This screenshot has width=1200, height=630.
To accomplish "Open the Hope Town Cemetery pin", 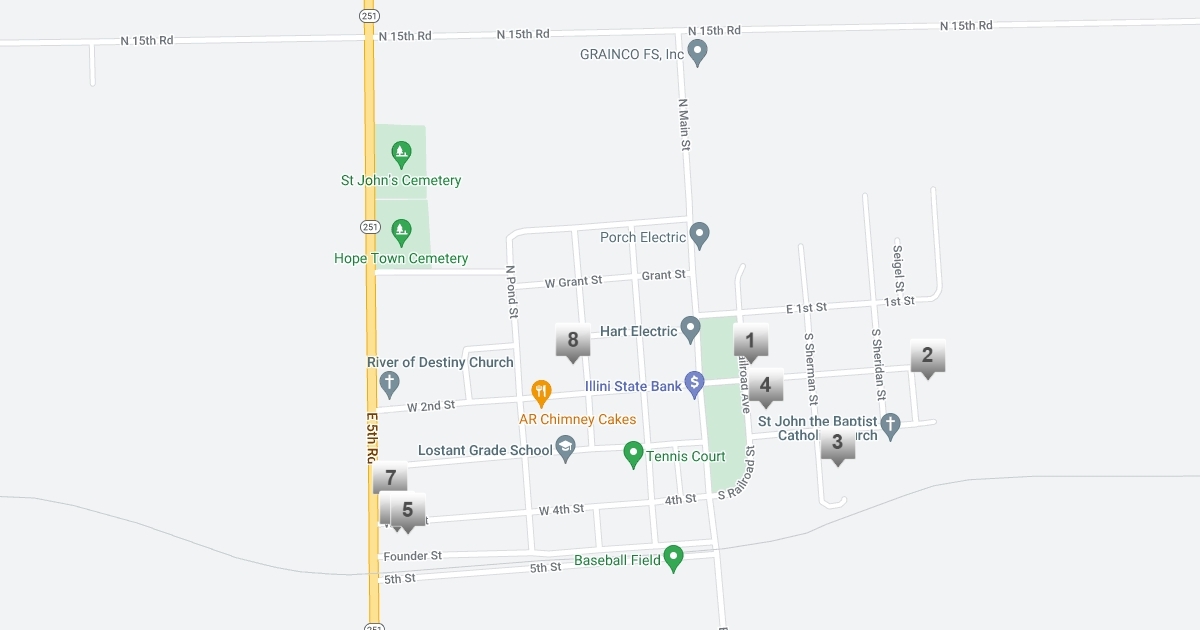I will pyautogui.click(x=401, y=231).
